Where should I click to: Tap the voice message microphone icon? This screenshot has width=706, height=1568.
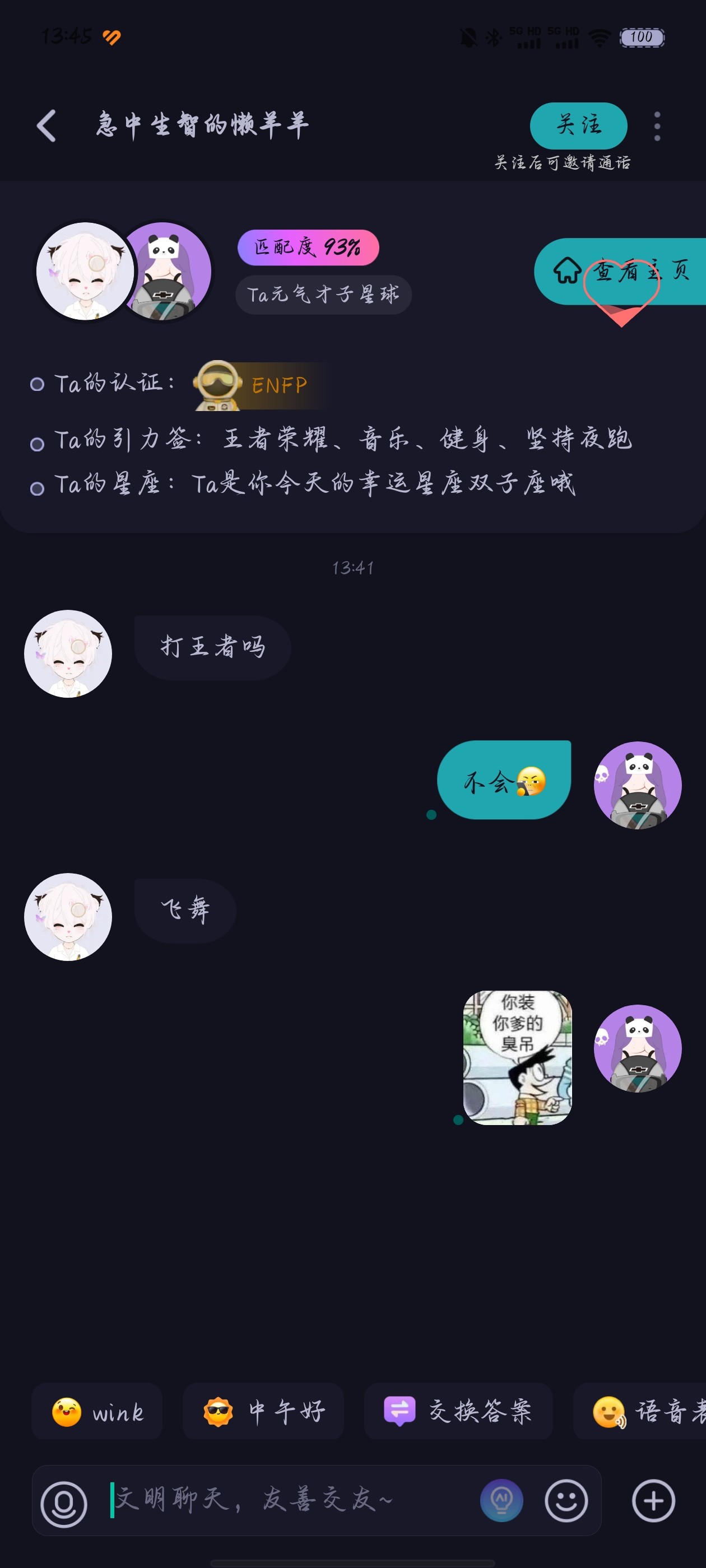tap(64, 1504)
